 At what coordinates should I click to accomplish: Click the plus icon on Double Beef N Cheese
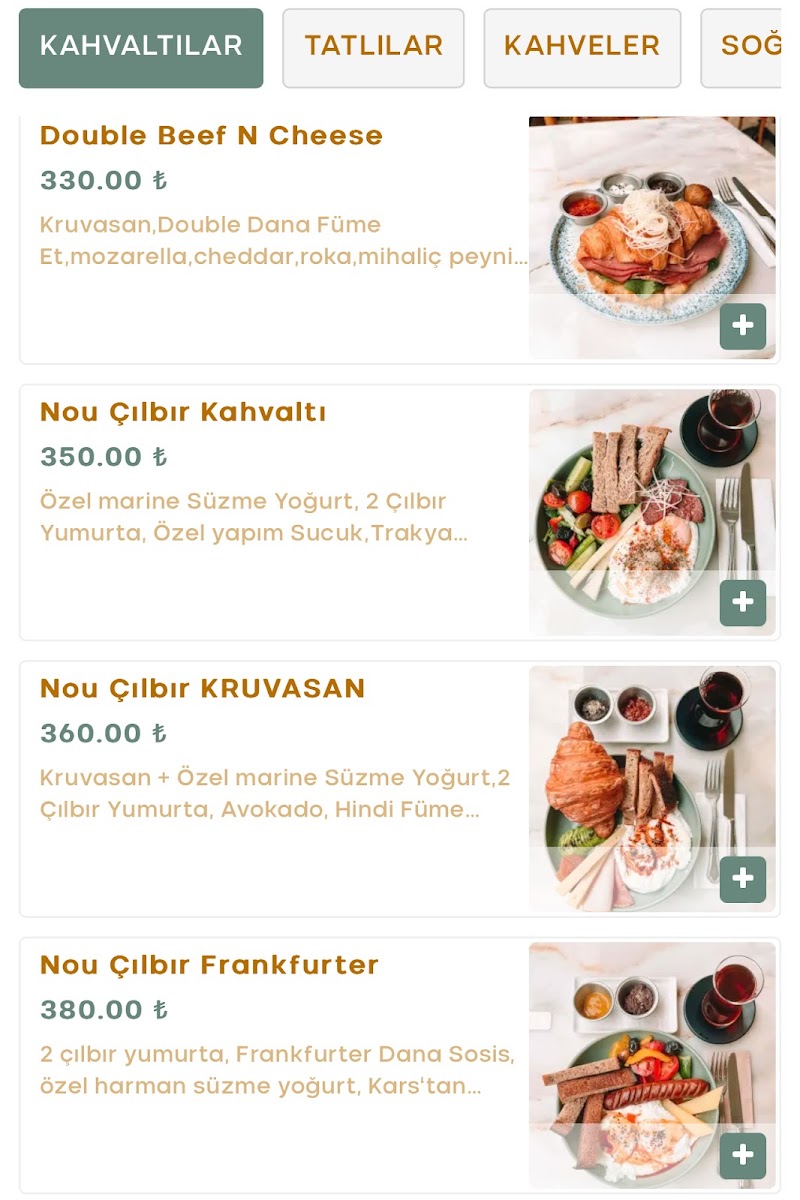click(742, 326)
